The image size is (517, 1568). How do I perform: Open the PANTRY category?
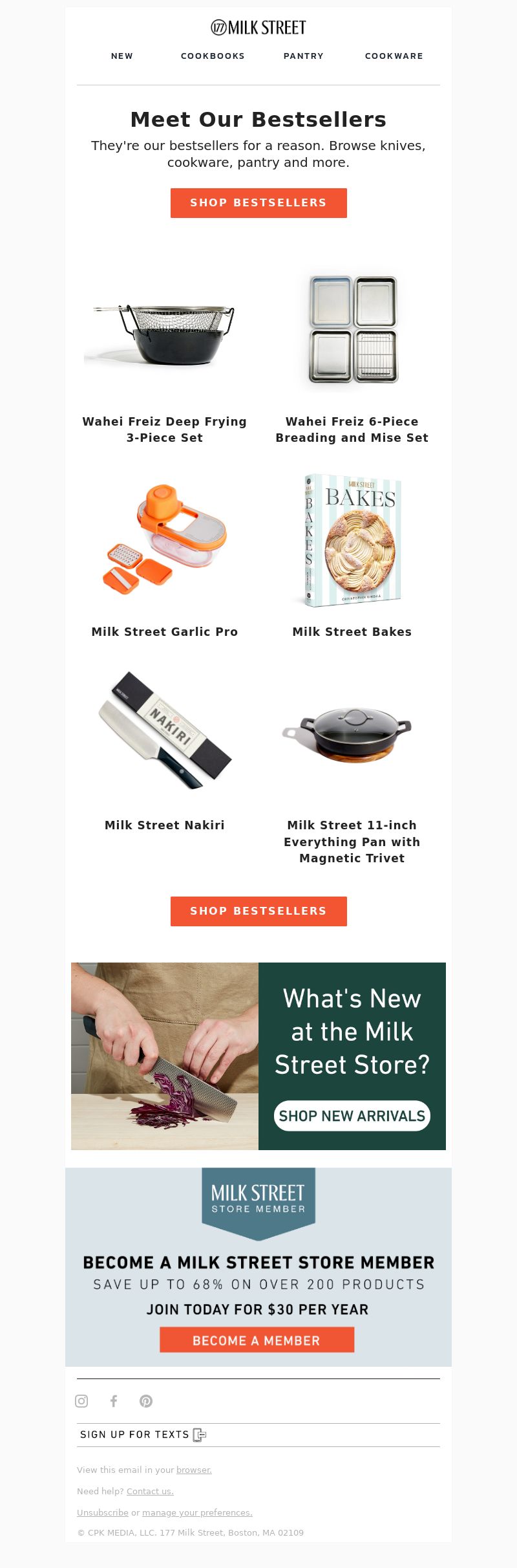(303, 56)
